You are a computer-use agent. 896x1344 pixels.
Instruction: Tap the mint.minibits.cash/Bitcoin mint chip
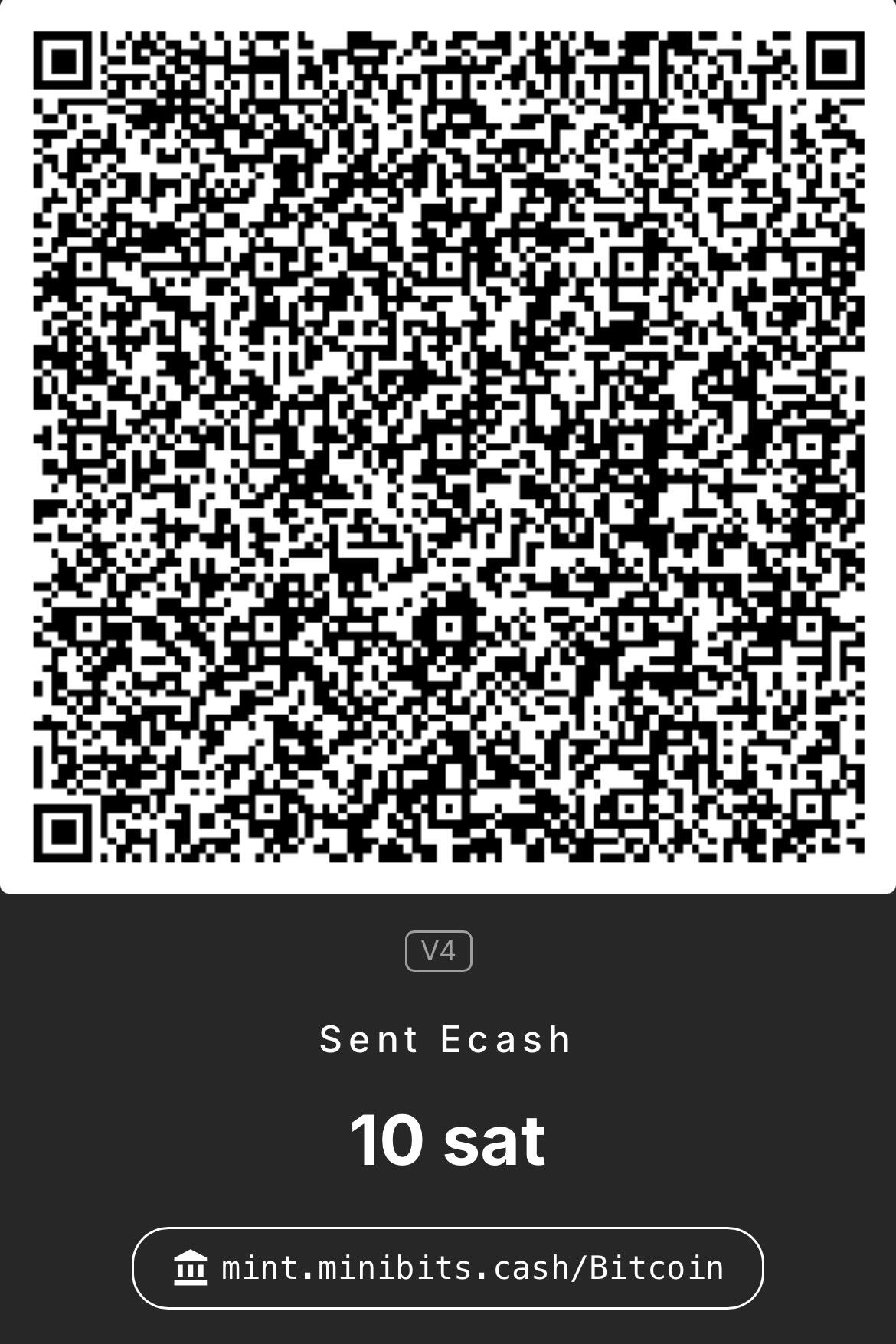coord(448,1268)
